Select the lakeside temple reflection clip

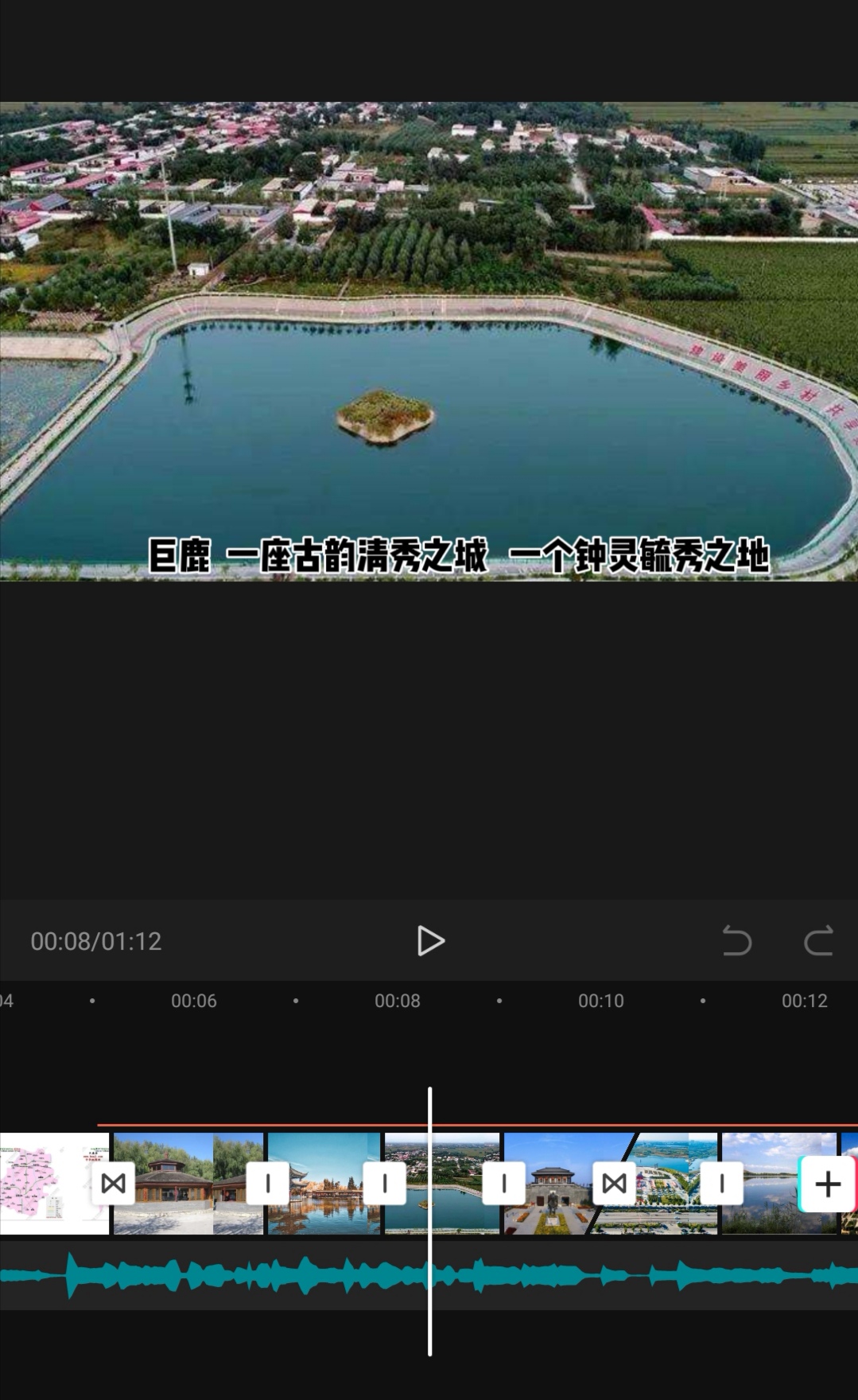pyautogui.click(x=325, y=1184)
